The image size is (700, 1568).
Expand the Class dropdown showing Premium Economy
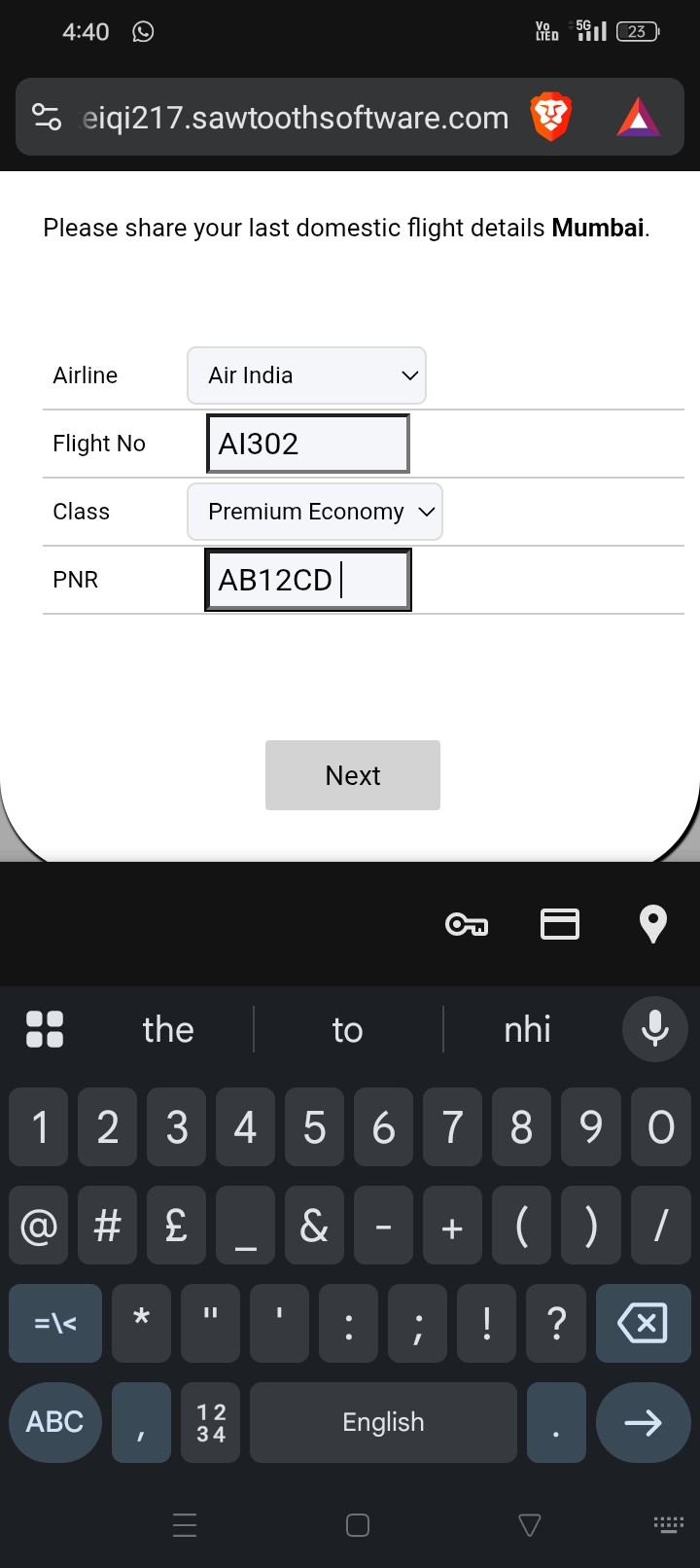314,512
